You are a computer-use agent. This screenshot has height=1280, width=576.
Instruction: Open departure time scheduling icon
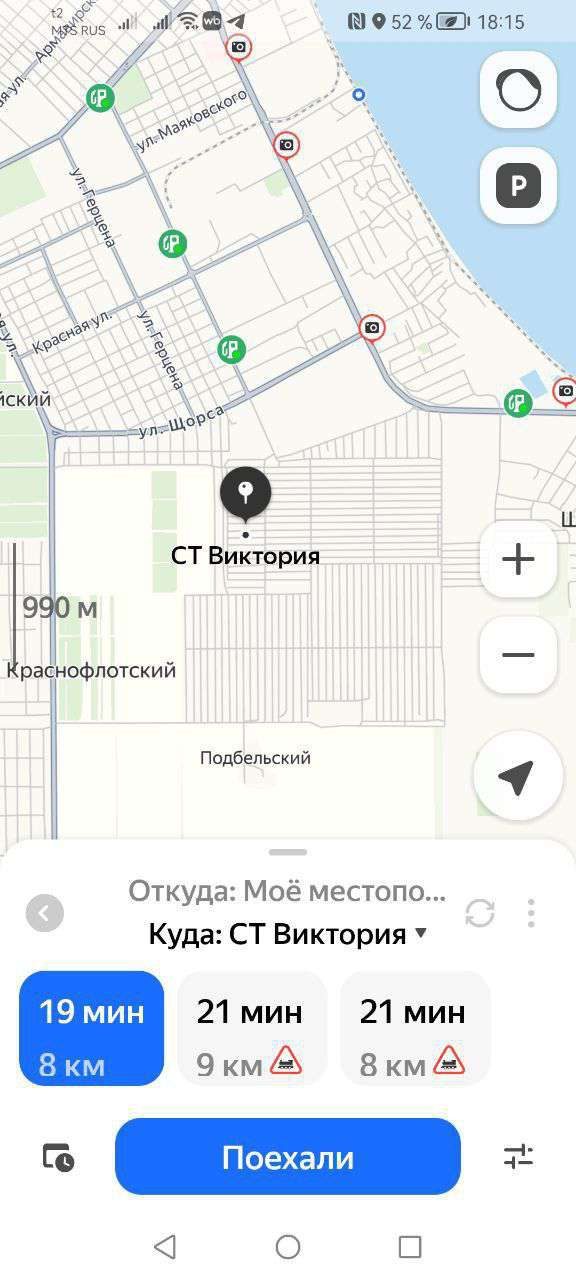coord(58,1157)
